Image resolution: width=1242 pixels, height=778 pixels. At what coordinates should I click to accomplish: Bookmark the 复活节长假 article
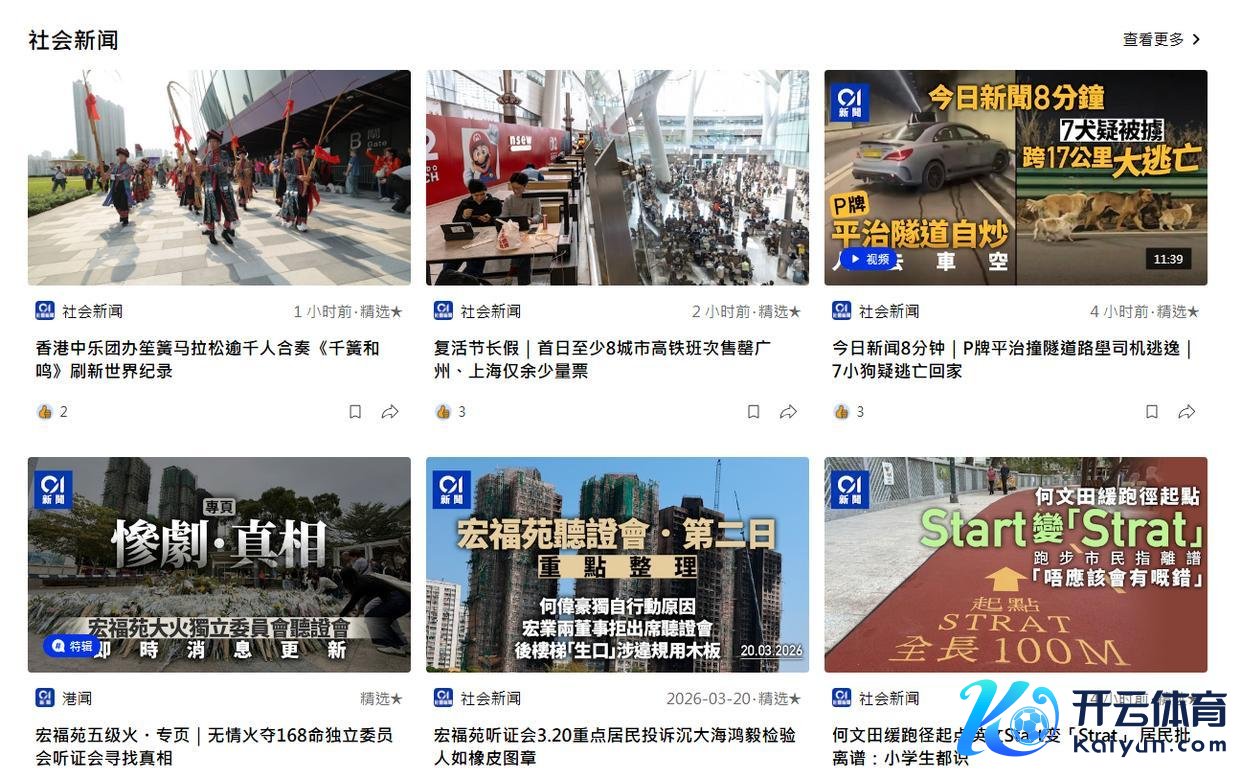coord(754,412)
